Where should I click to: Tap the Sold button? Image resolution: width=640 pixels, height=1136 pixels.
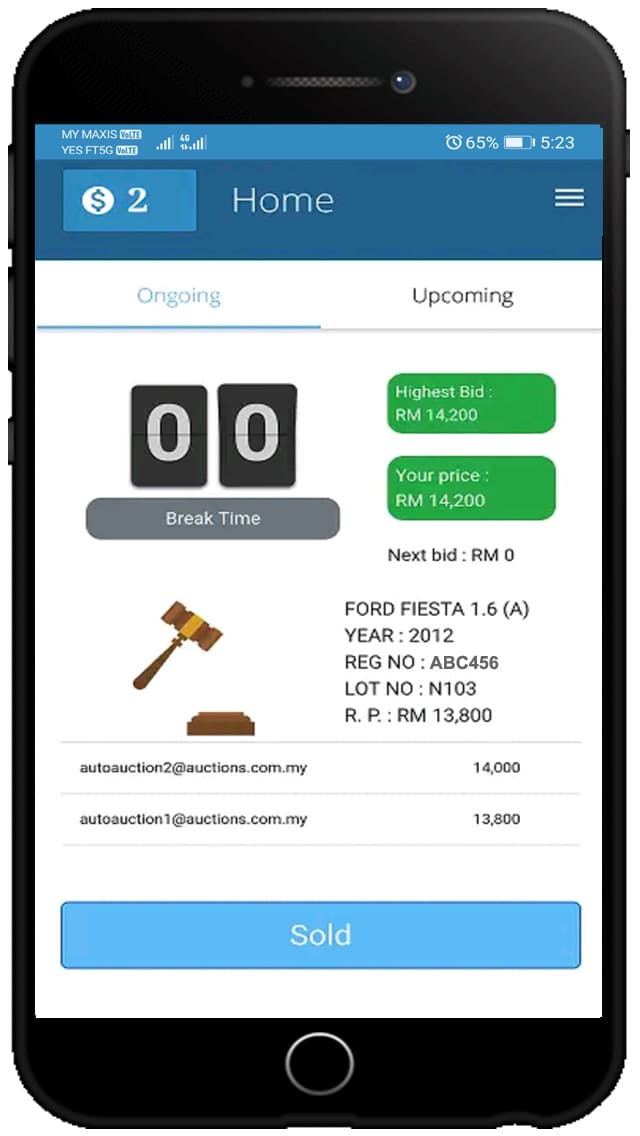(320, 935)
